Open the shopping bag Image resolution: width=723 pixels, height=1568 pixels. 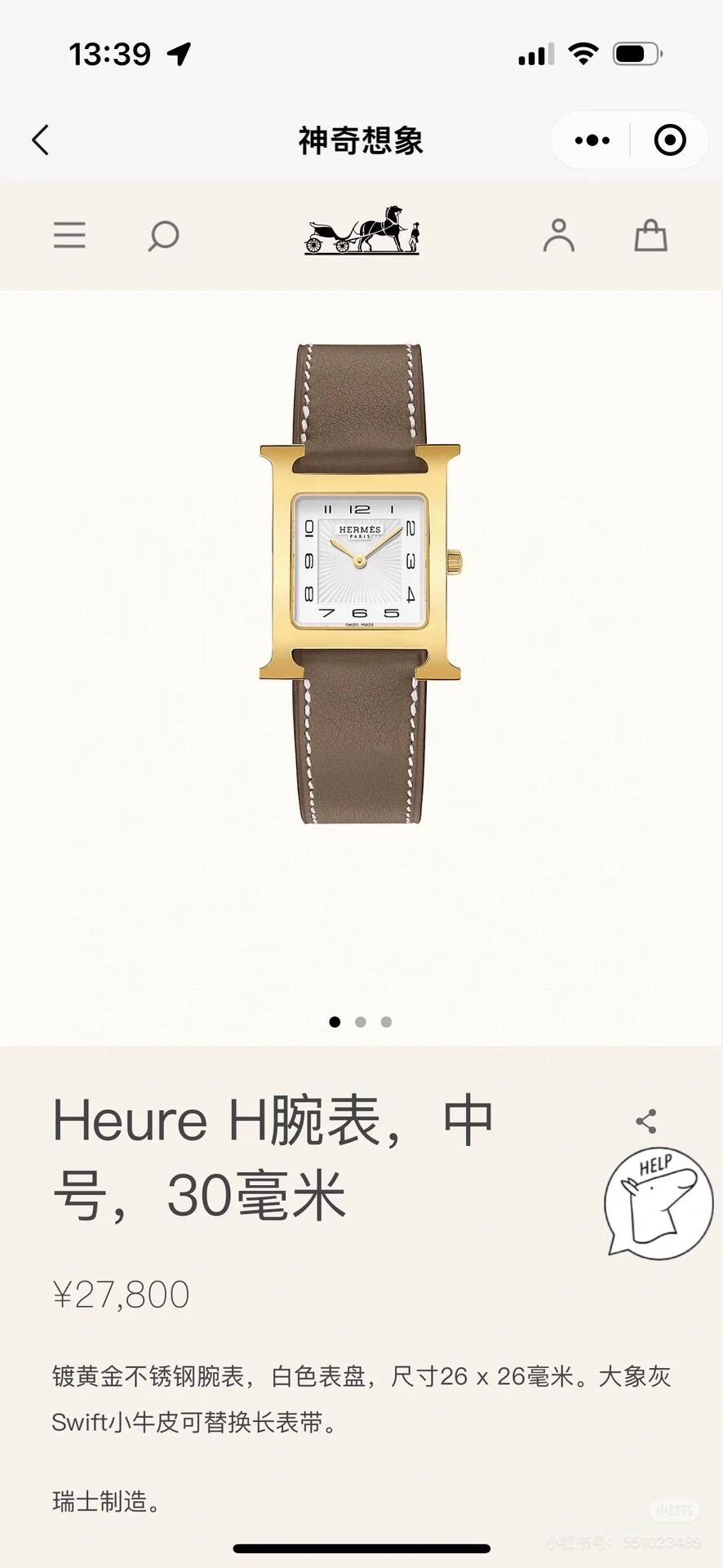pos(650,235)
